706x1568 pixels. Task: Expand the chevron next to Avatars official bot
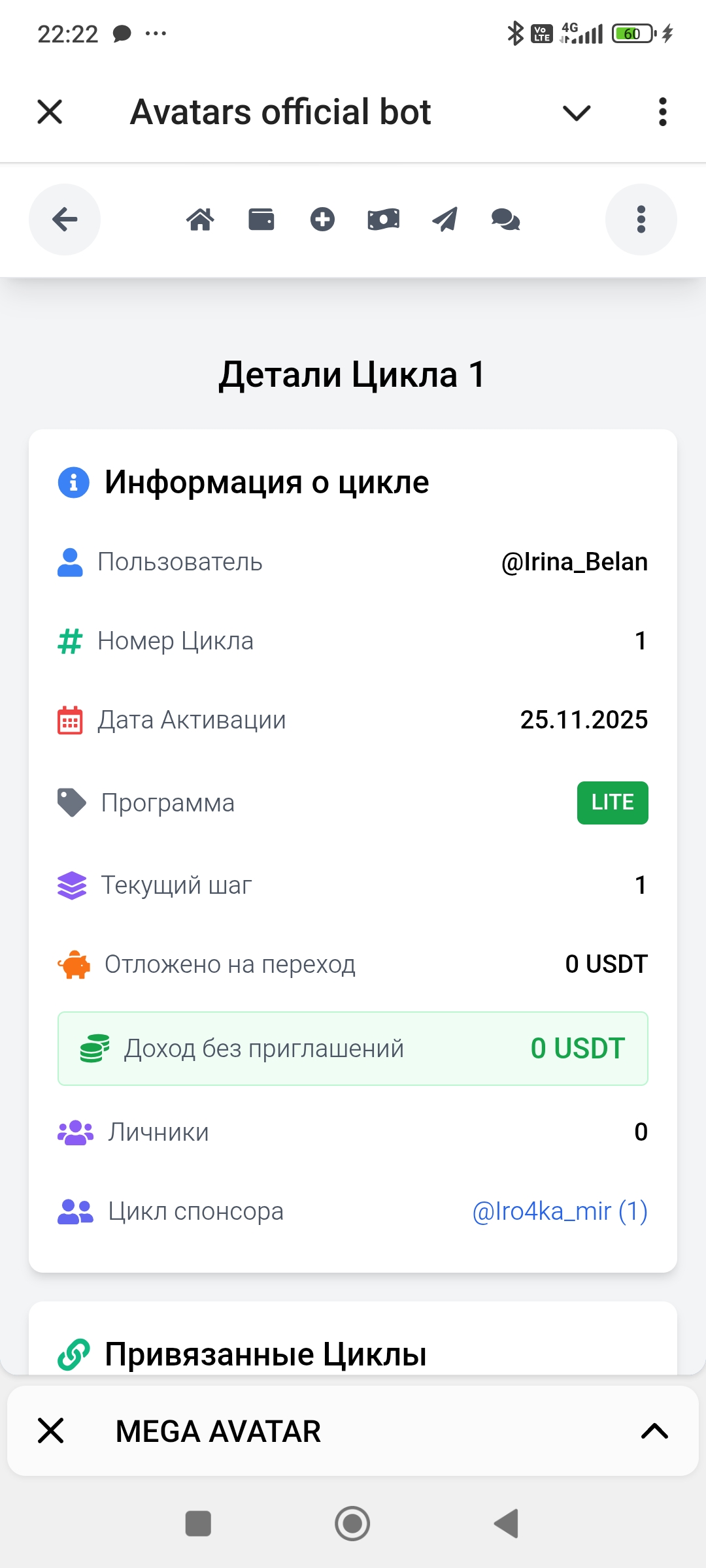[576, 113]
